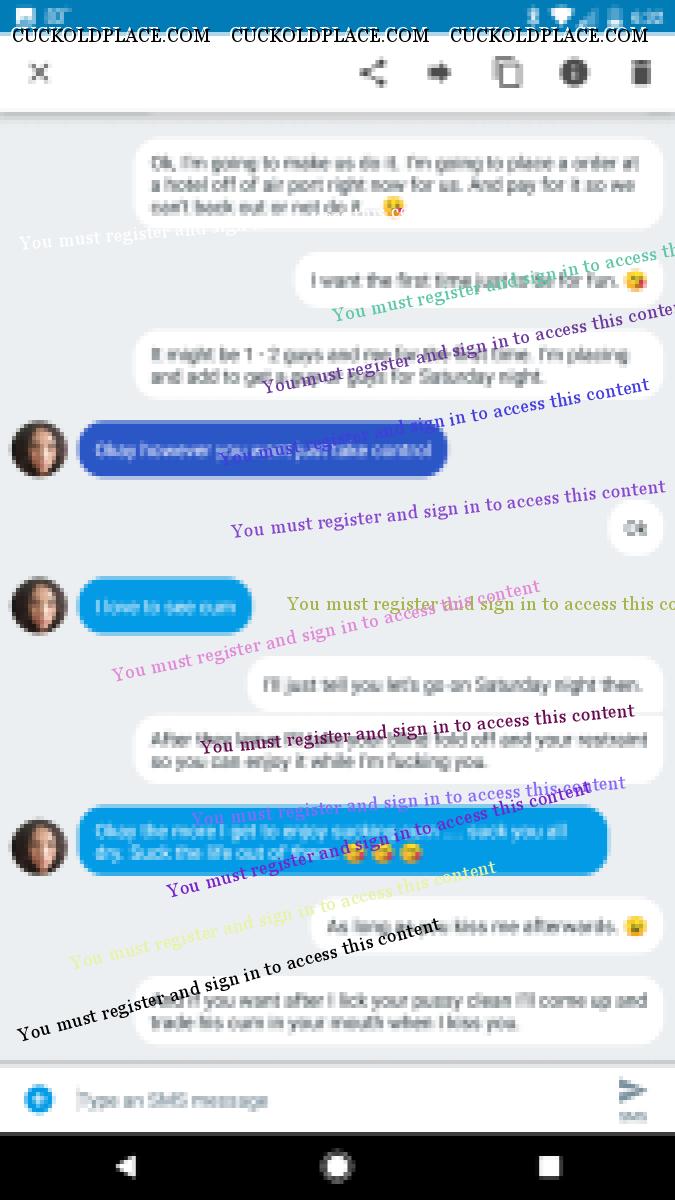Send the SMS message

coord(631,1097)
